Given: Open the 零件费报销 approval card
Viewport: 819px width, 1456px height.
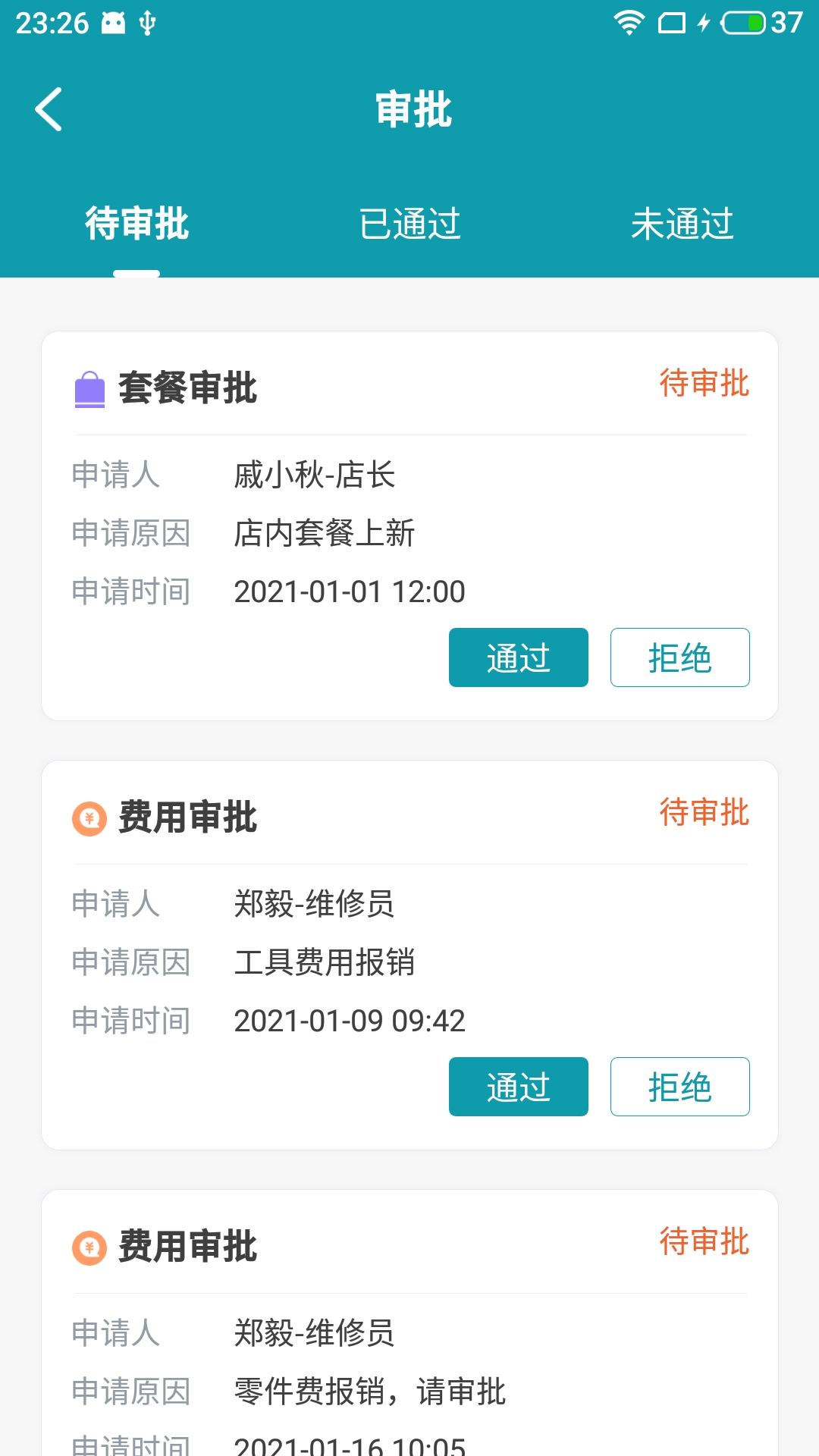Looking at the screenshot, I should point(409,1350).
